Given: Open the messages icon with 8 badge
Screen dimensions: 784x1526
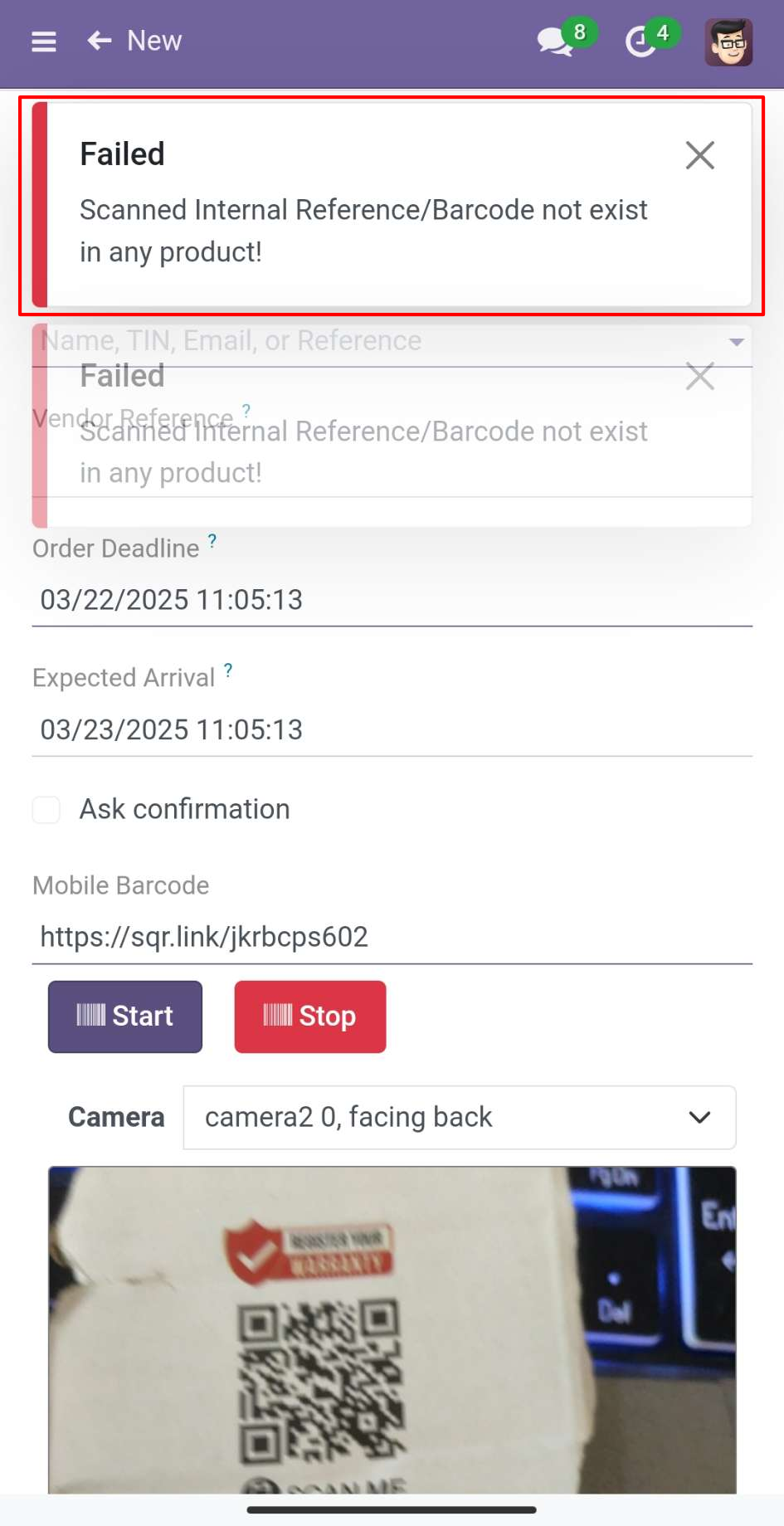Looking at the screenshot, I should 557,41.
